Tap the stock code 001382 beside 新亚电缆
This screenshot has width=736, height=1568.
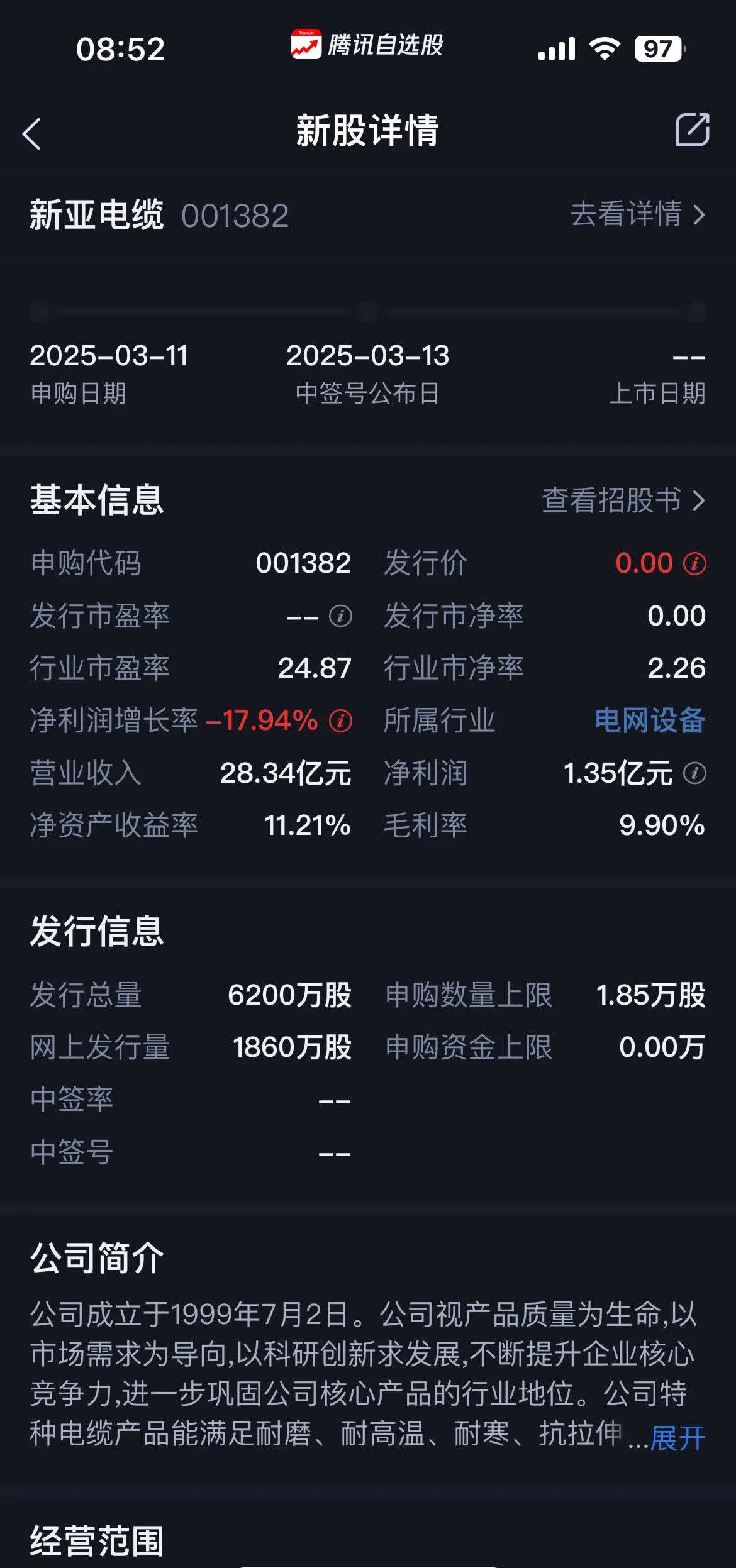(x=237, y=214)
